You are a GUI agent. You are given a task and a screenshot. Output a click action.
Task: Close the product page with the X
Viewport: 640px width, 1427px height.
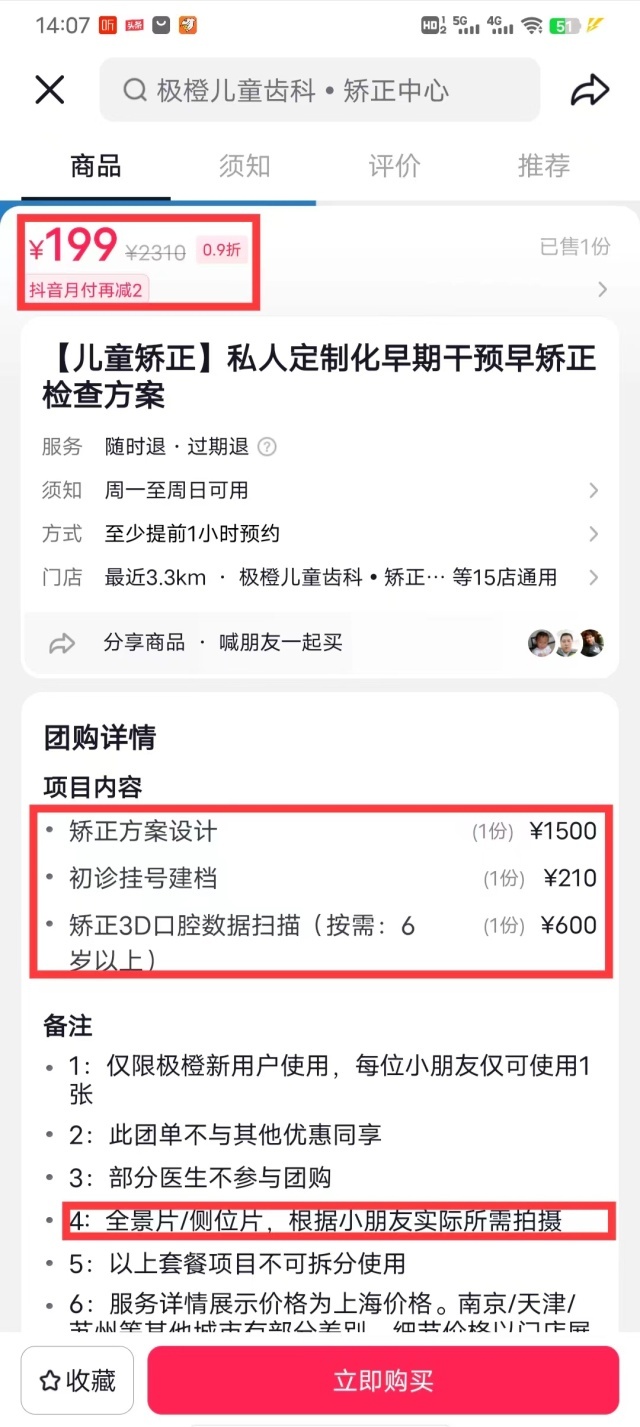pyautogui.click(x=49, y=91)
